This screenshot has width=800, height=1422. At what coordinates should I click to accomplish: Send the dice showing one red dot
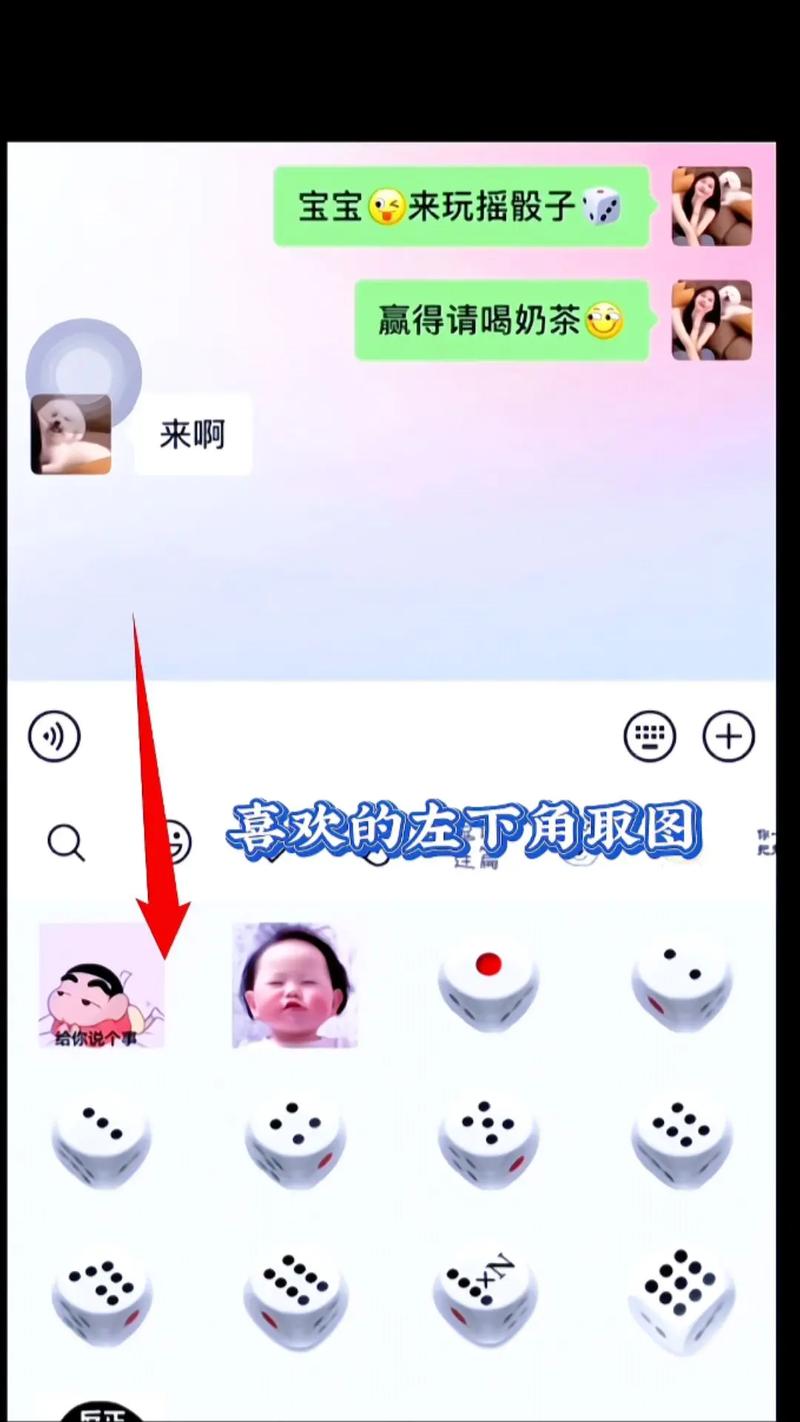pyautogui.click(x=488, y=985)
